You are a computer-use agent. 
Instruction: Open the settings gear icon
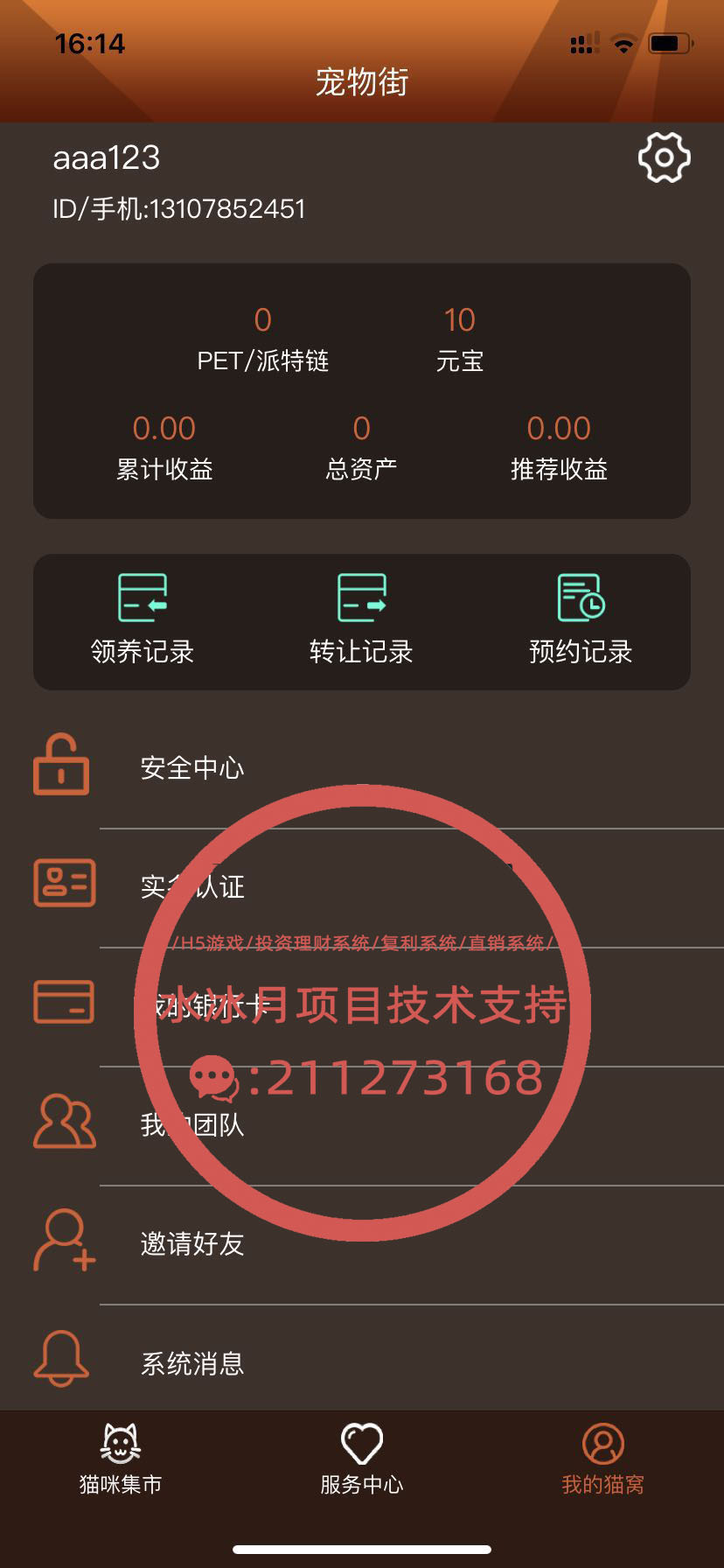[x=664, y=157]
